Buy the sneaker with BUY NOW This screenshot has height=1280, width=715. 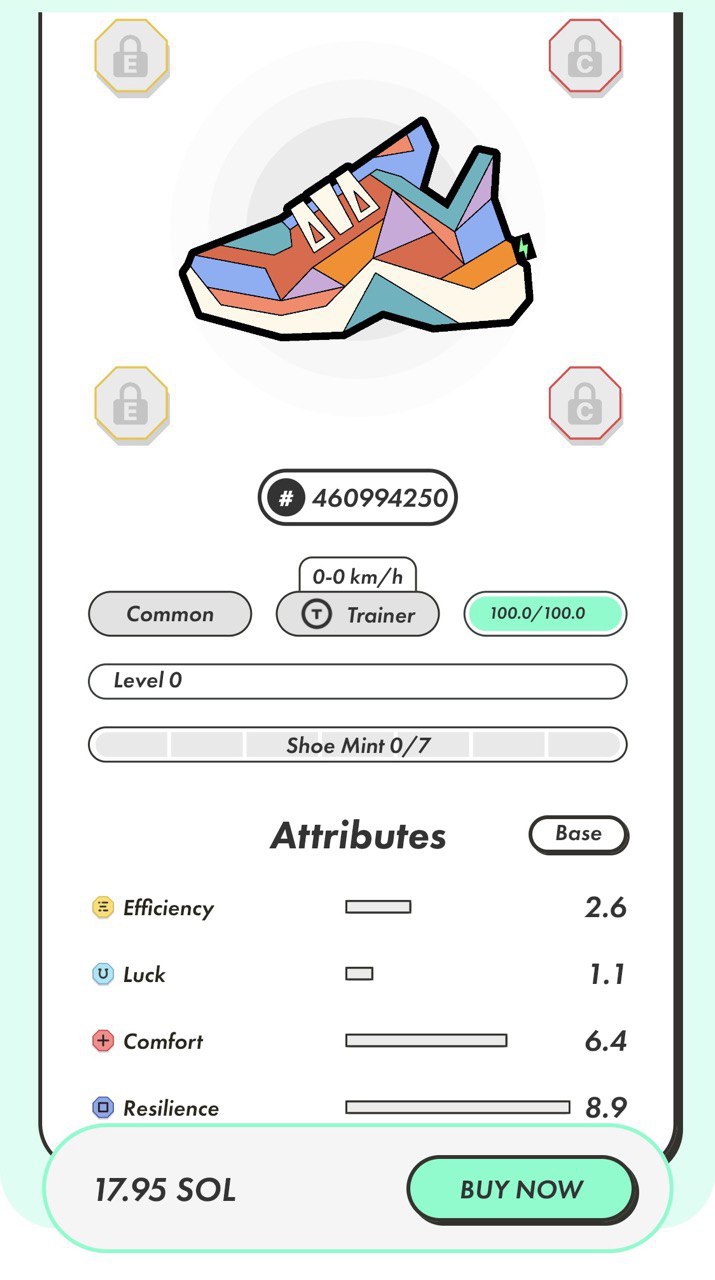pos(521,1189)
